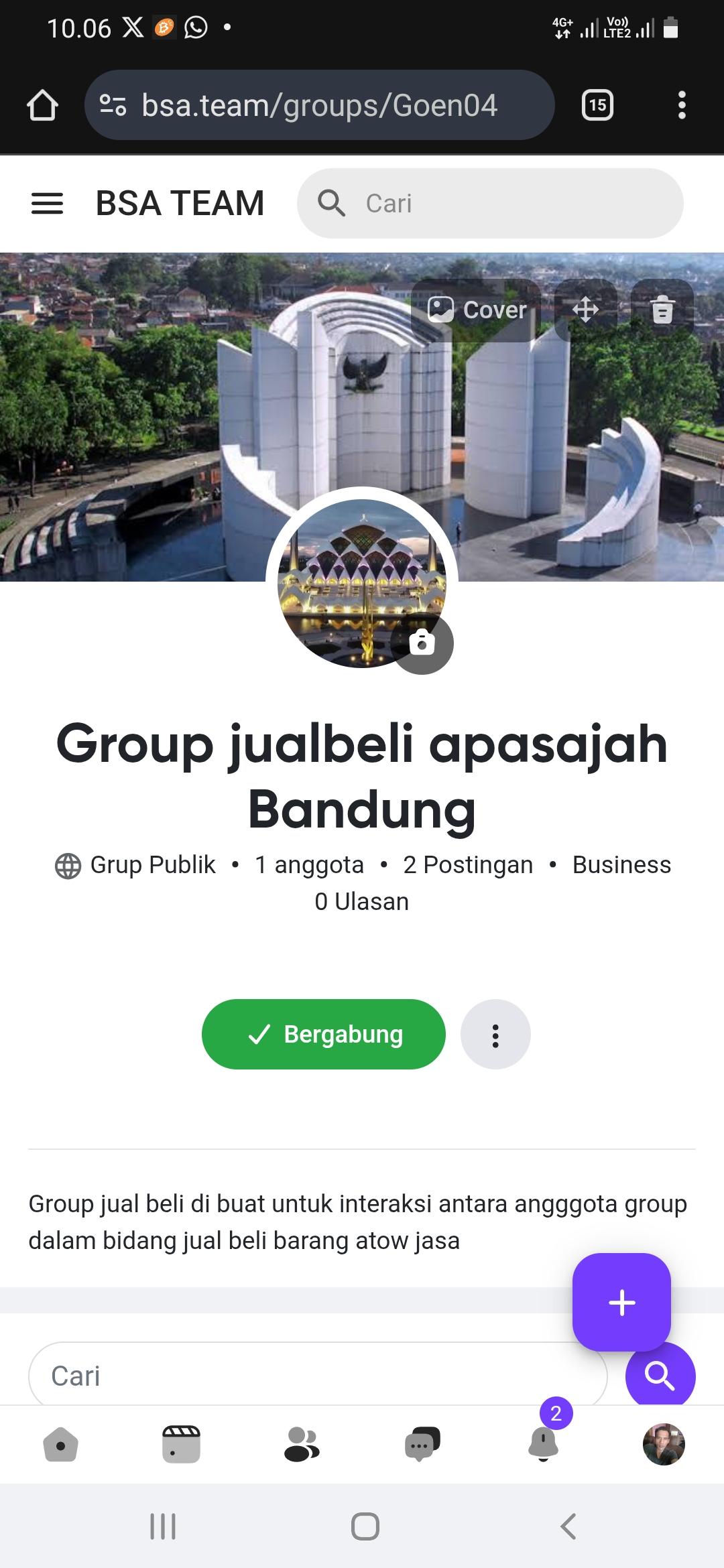Open my profile picture tab
This screenshot has height=1568, width=724.
(664, 1444)
